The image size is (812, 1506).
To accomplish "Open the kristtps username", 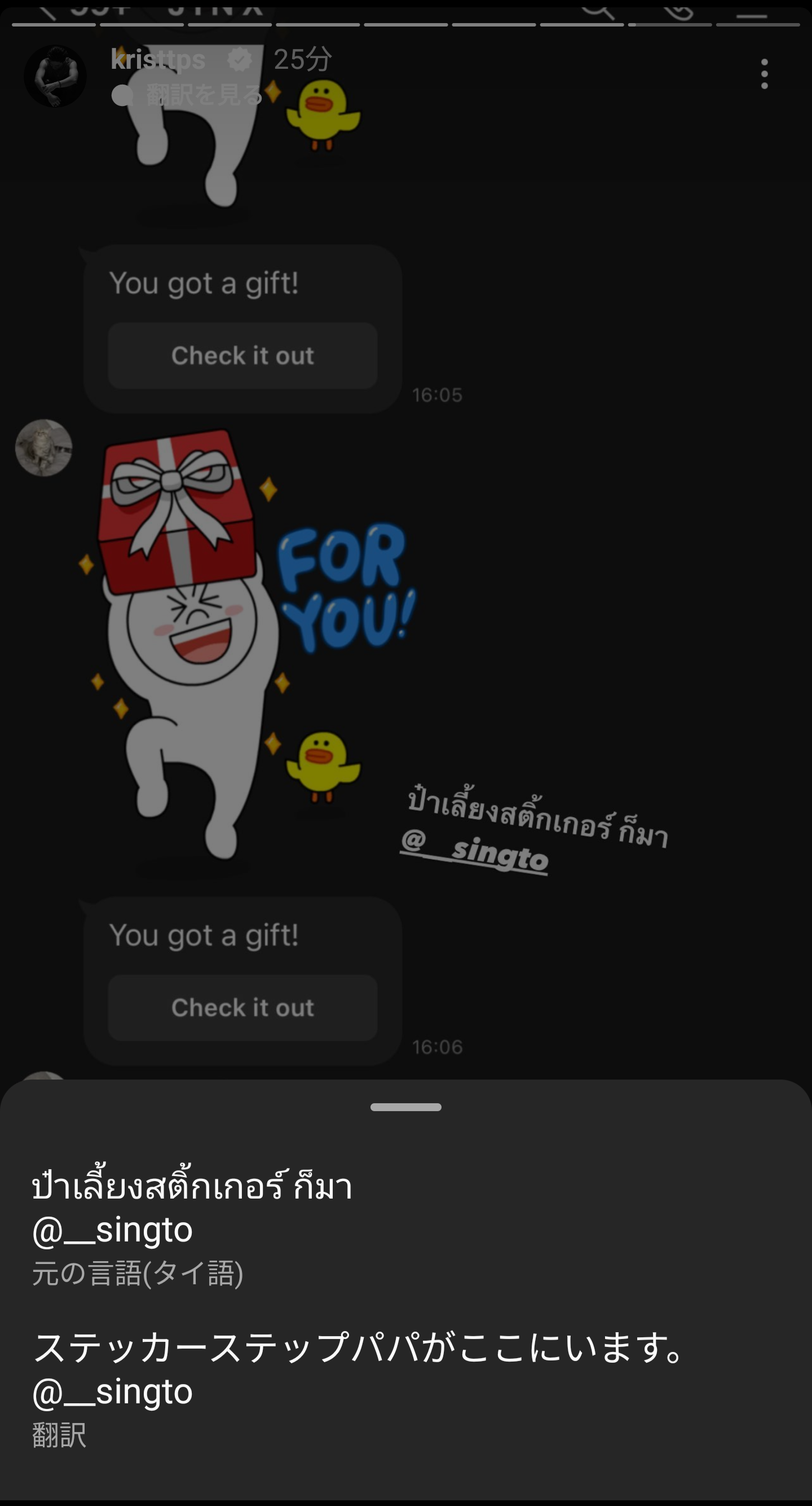I will tap(158, 60).
